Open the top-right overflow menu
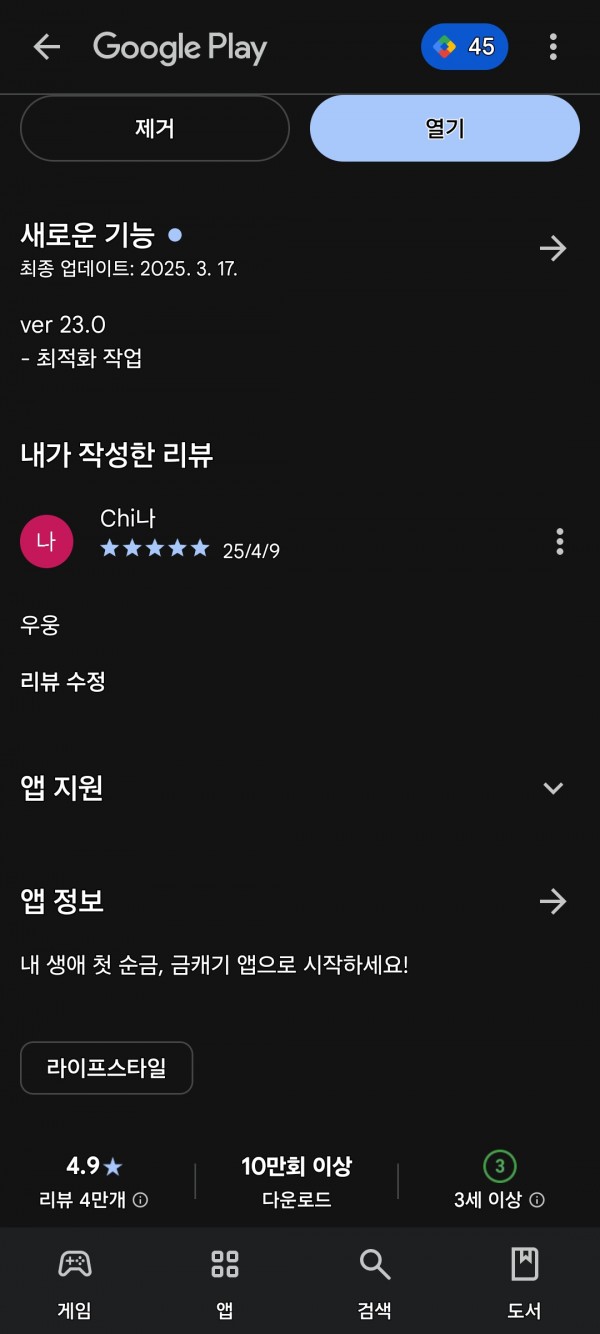600x1334 pixels. pyautogui.click(x=553, y=47)
